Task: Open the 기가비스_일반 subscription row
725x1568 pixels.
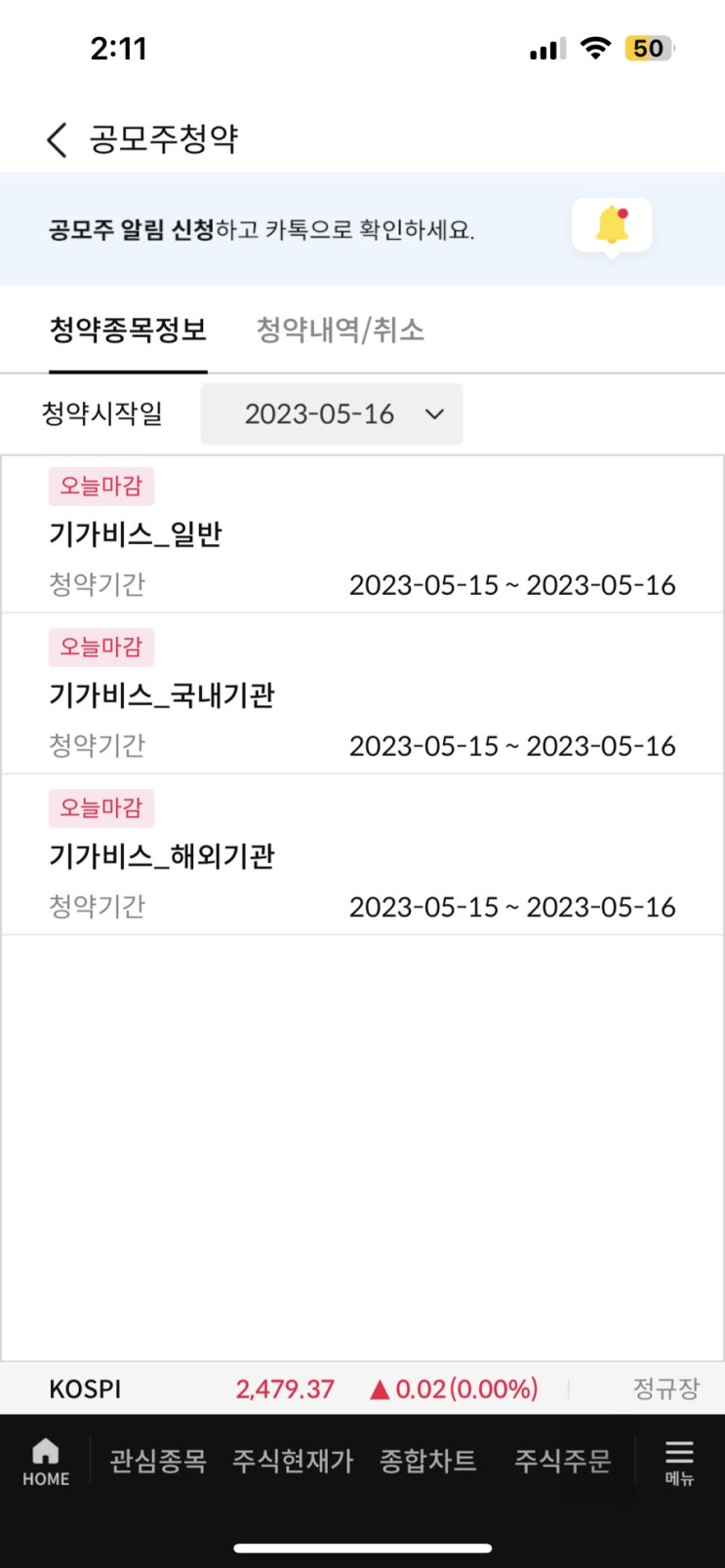Action: [362, 534]
